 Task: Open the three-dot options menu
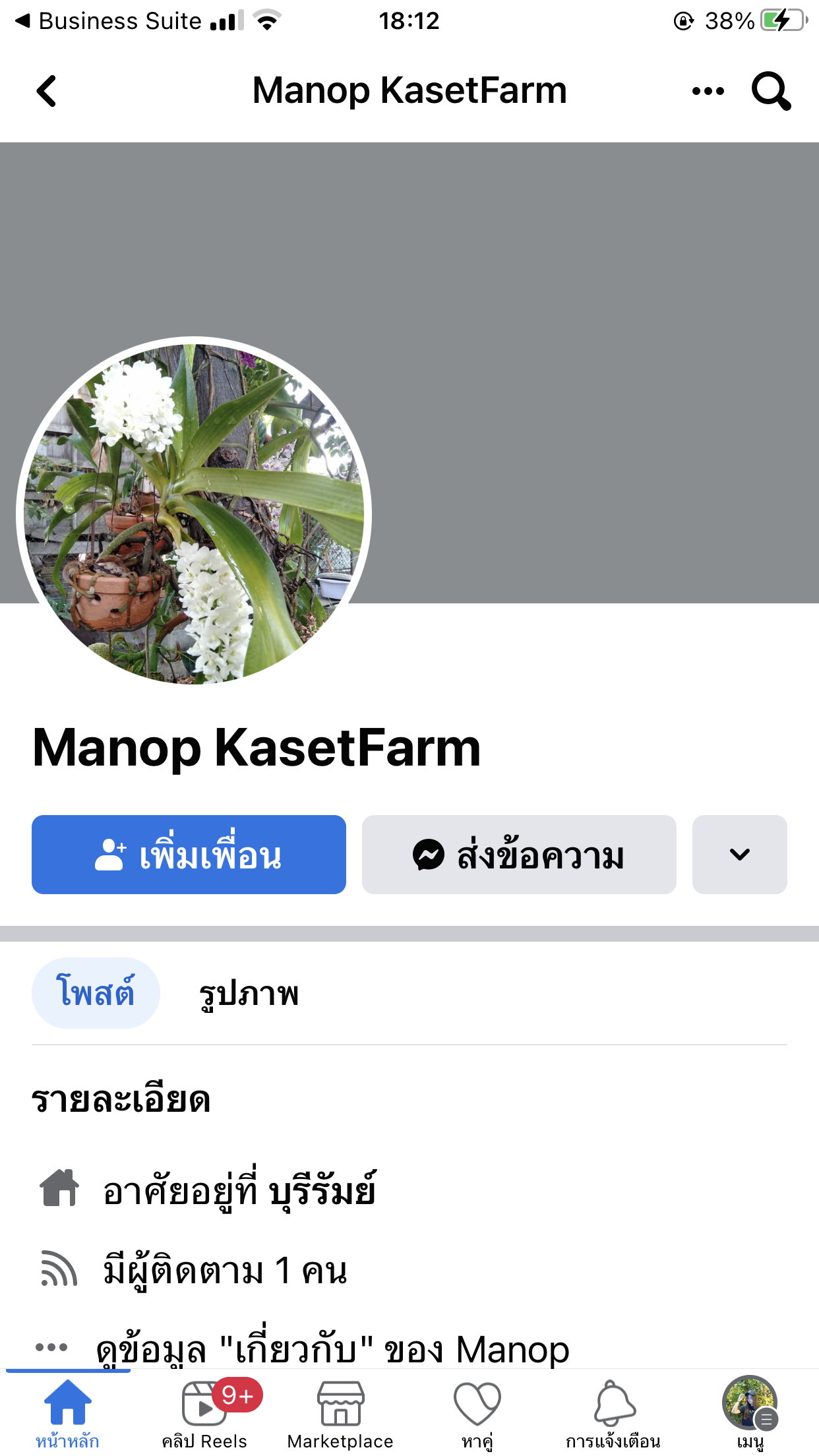pyautogui.click(x=708, y=91)
